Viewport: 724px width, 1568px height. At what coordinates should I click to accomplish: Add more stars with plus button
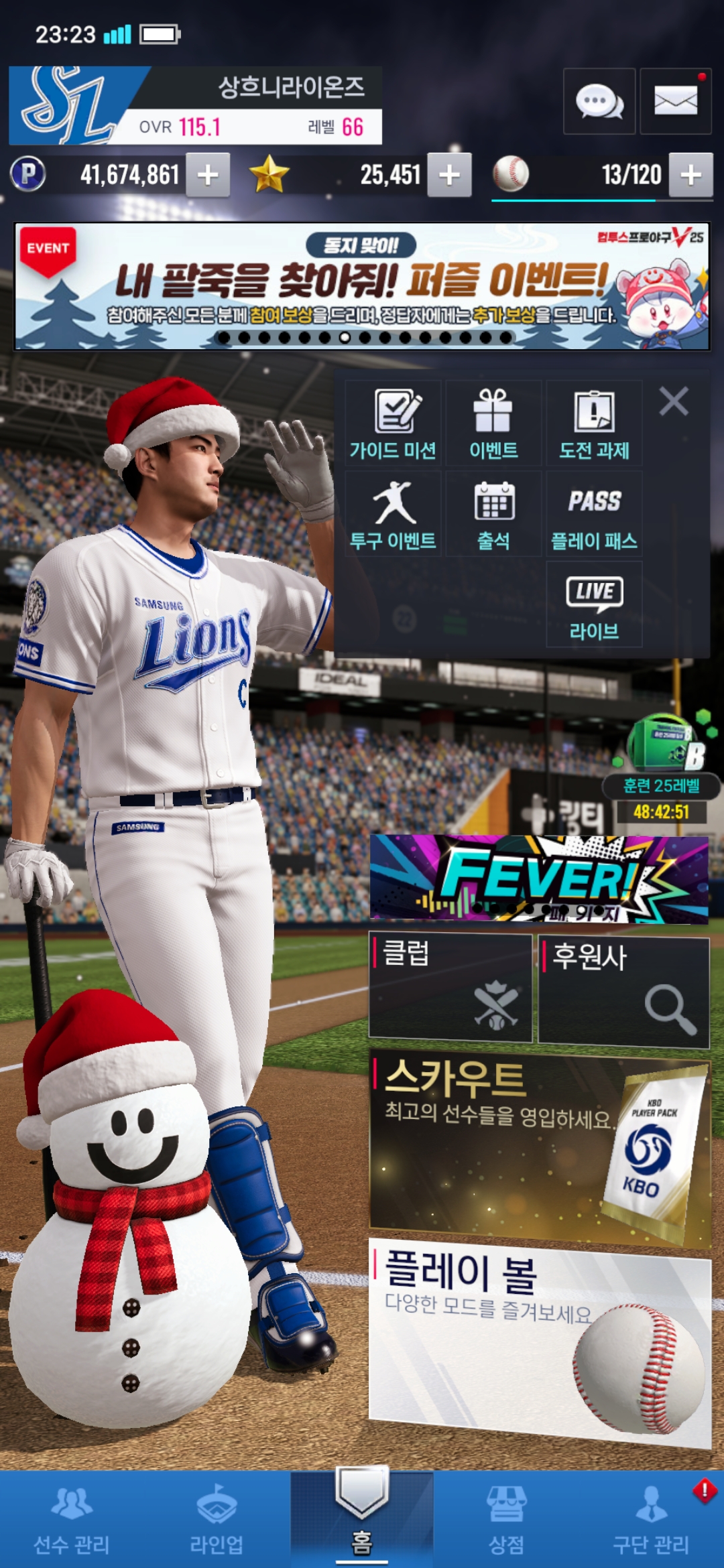449,176
